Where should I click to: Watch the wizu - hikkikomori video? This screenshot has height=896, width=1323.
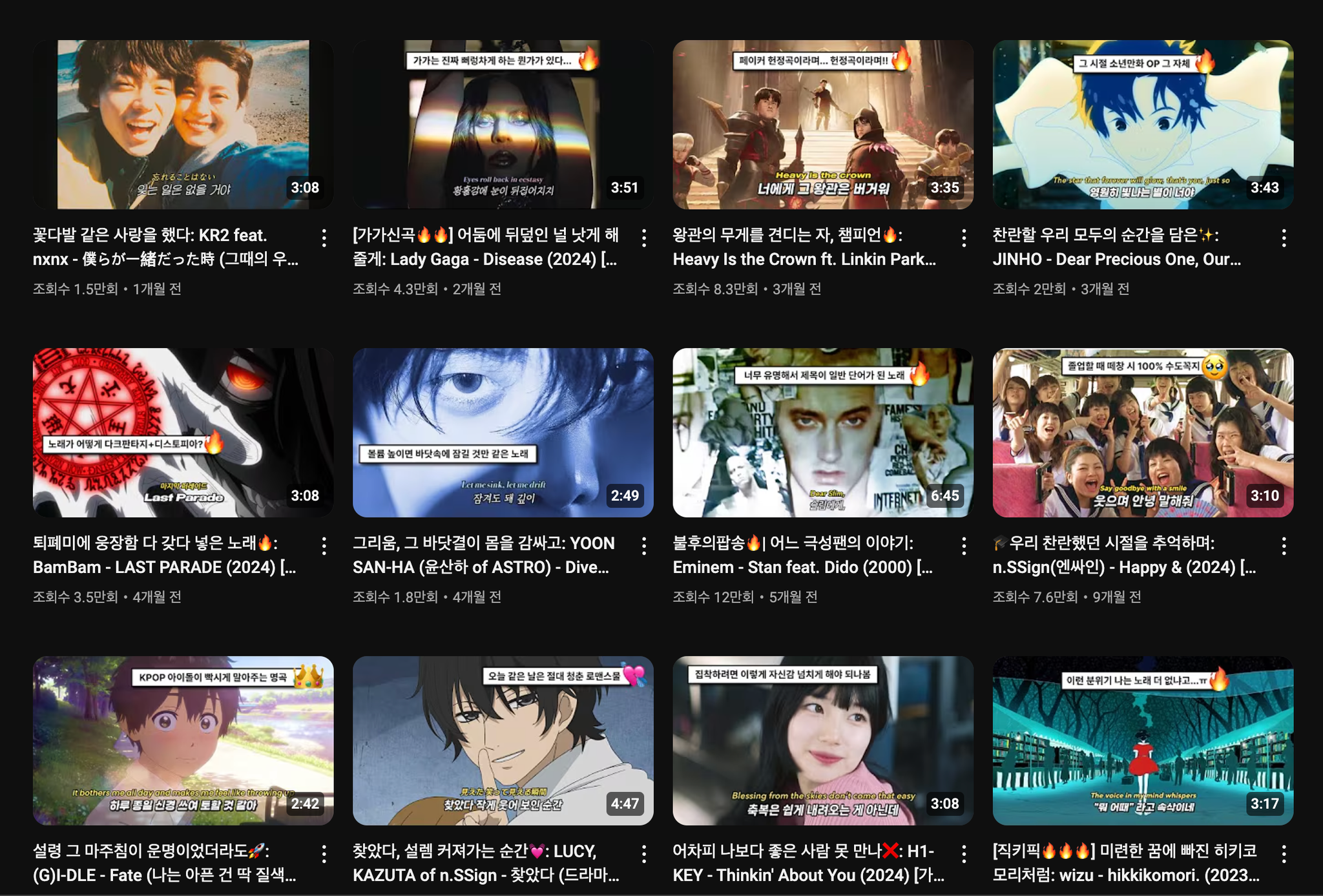point(1142,740)
